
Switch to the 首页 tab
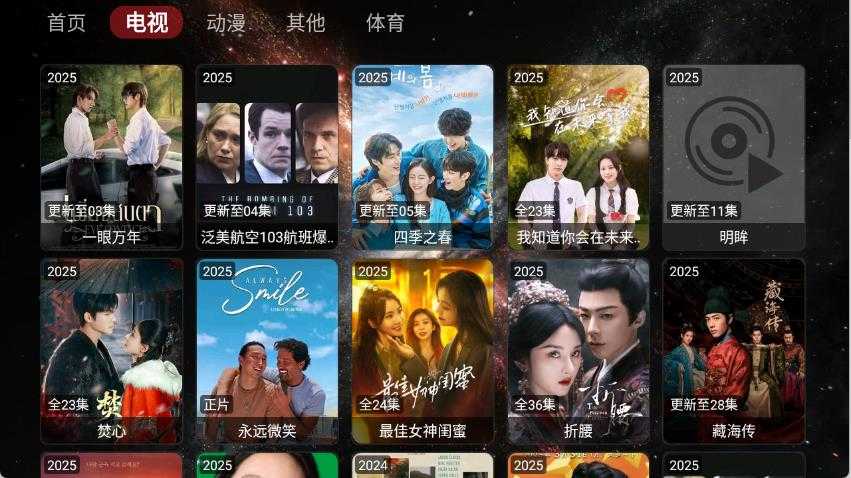pyautogui.click(x=67, y=23)
